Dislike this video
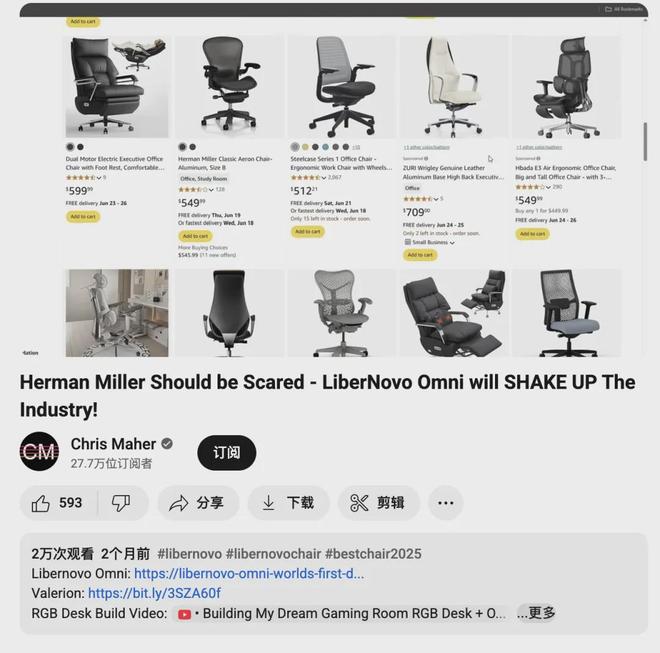The width and height of the screenshot is (660, 653). tap(121, 503)
